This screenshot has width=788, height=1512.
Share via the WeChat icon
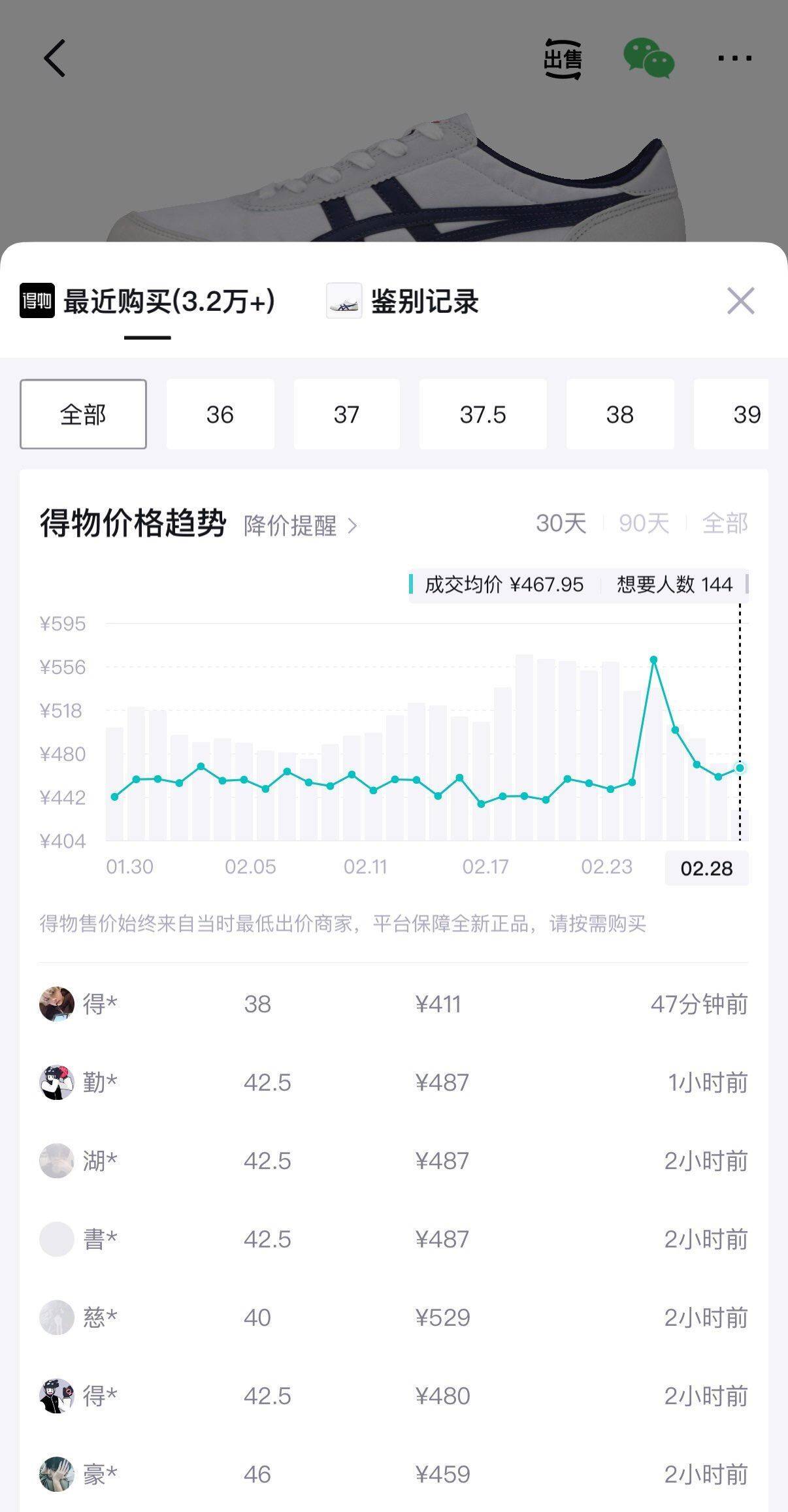tap(648, 59)
